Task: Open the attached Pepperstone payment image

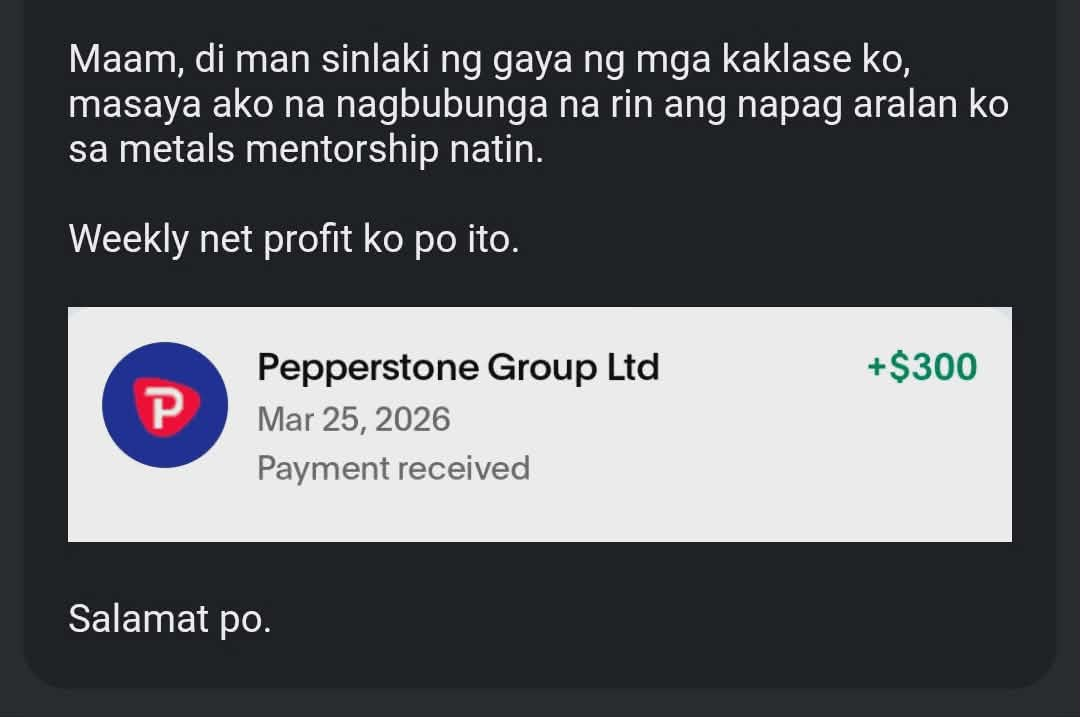Action: [x=540, y=424]
